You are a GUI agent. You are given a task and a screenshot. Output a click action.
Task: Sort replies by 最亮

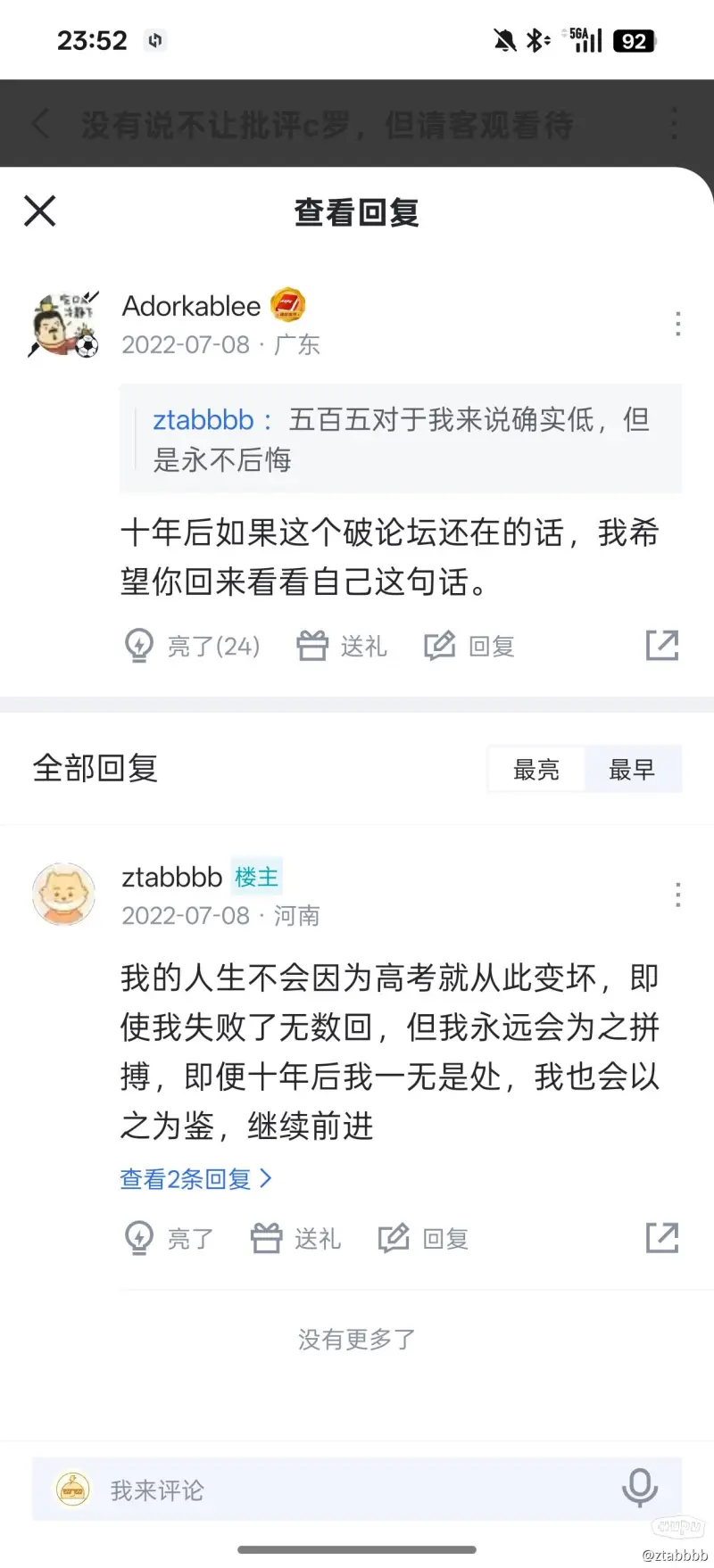pos(536,769)
